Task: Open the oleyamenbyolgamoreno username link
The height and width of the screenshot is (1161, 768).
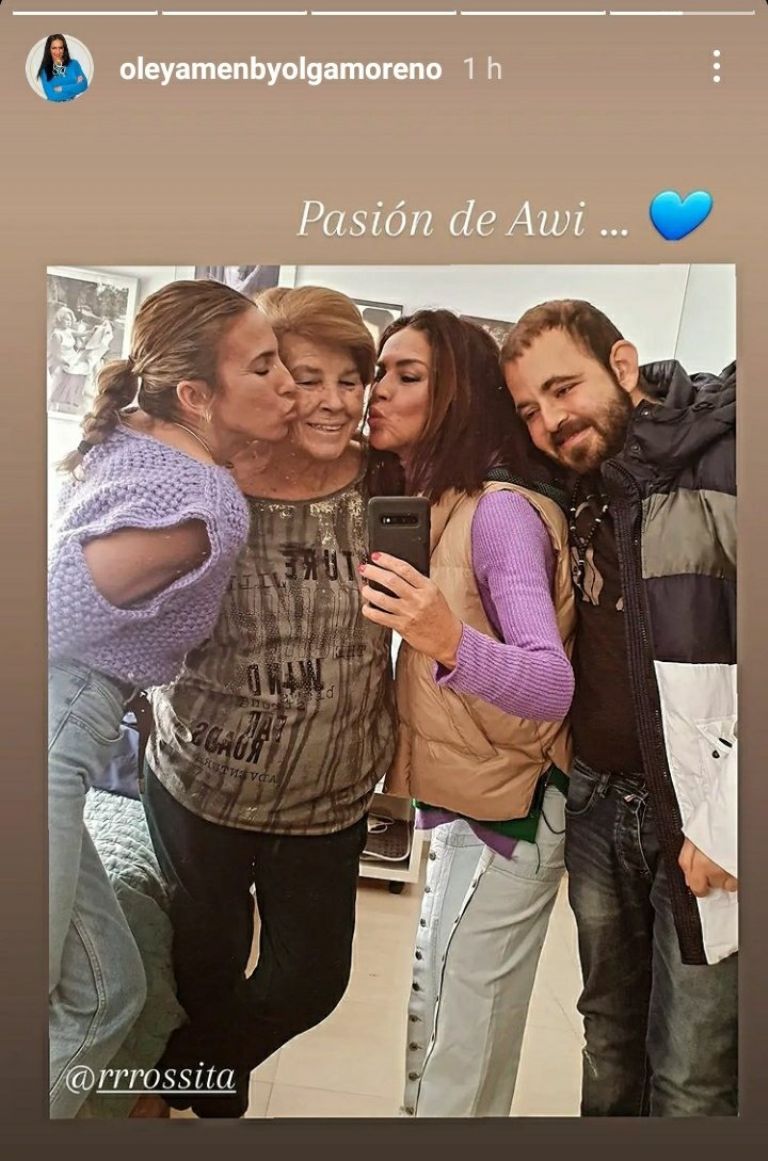Action: (x=280, y=69)
